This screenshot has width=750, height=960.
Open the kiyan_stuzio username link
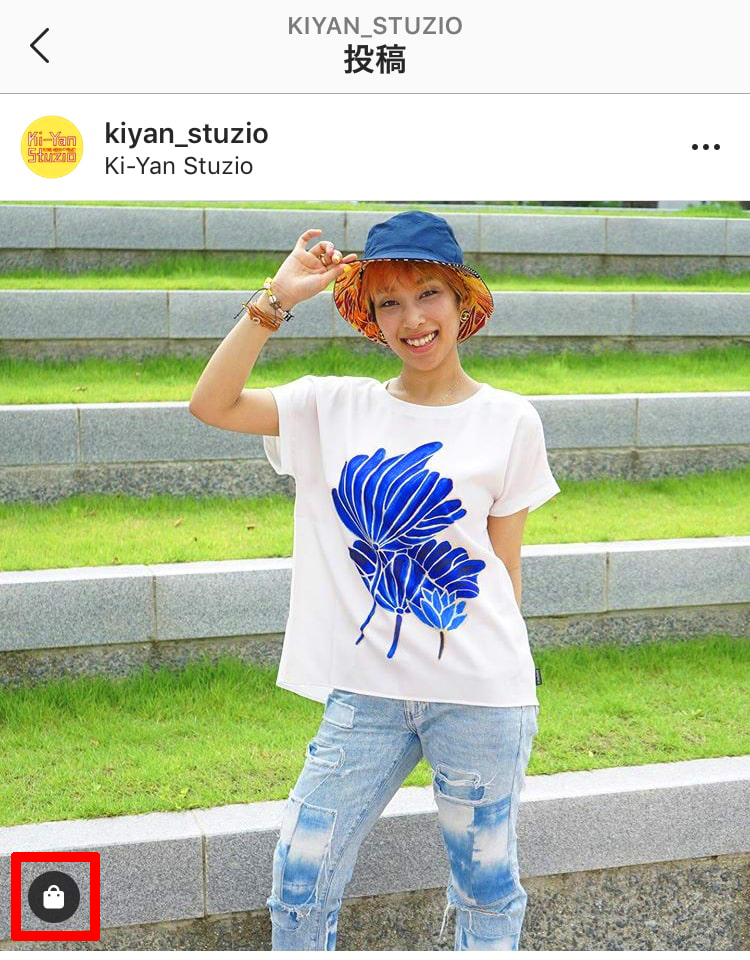186,133
